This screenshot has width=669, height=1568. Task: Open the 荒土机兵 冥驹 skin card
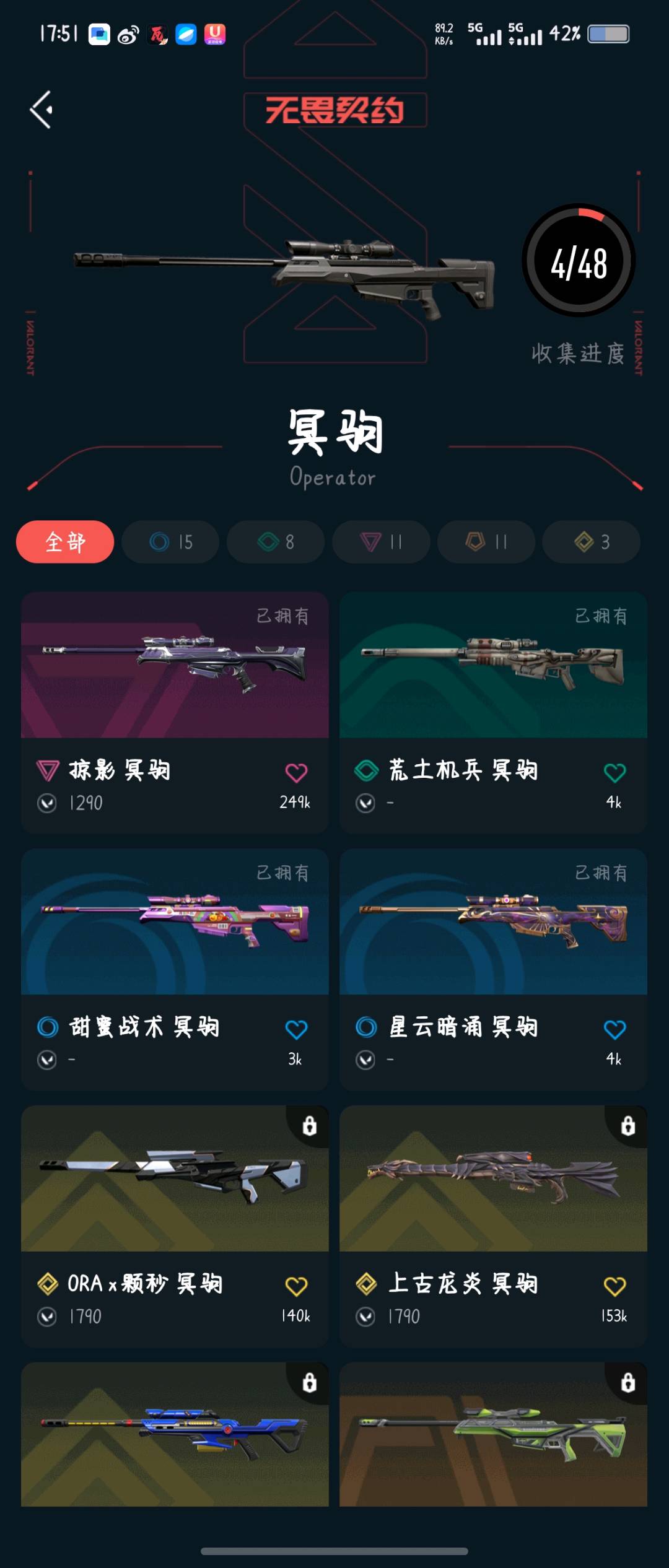[493, 666]
